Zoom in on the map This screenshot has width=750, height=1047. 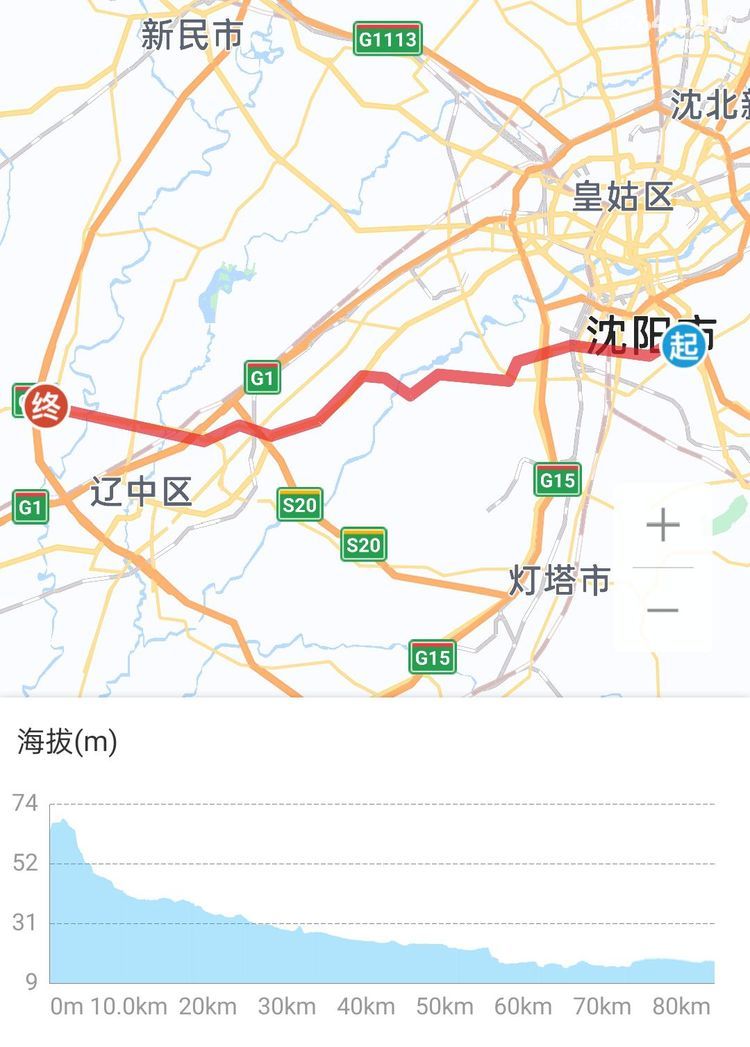click(x=663, y=525)
